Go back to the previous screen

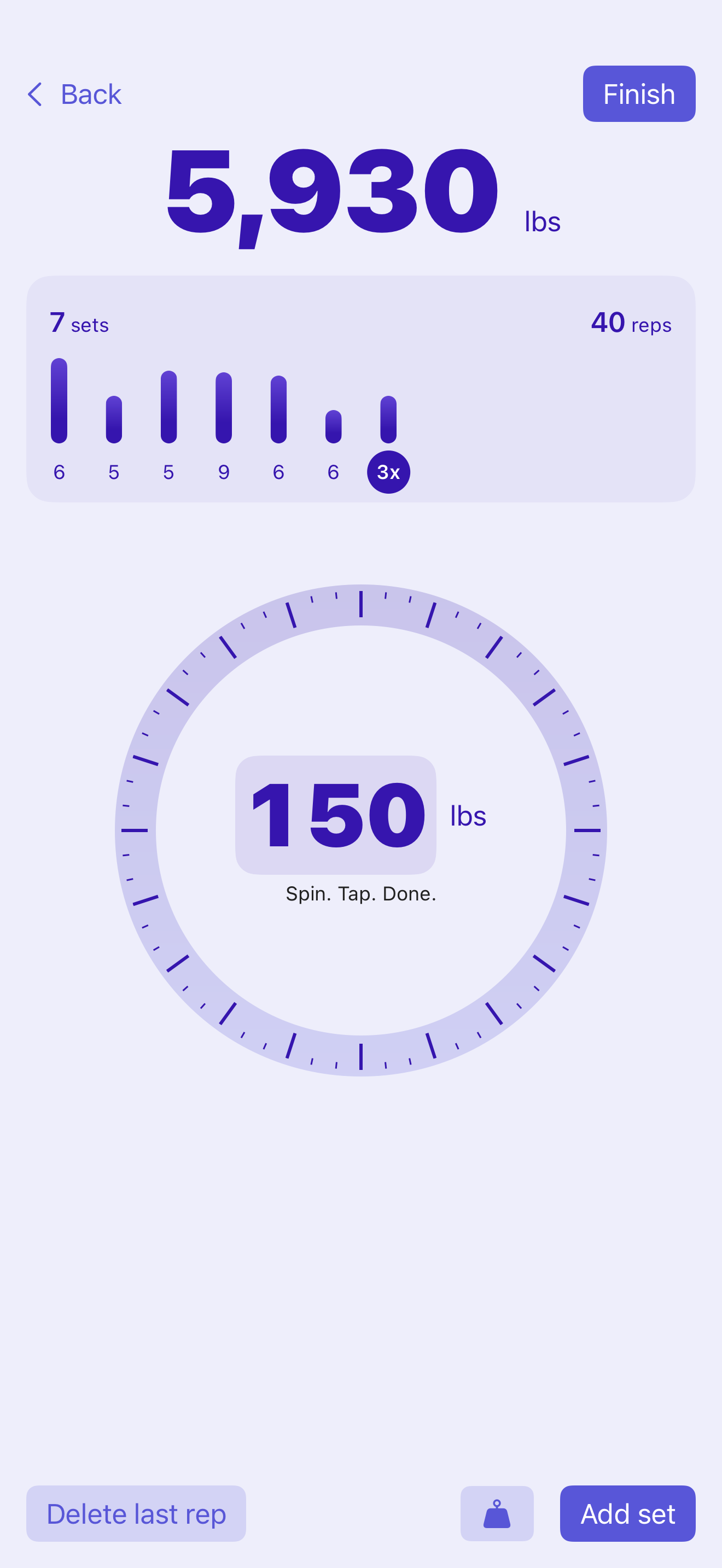[74, 95]
